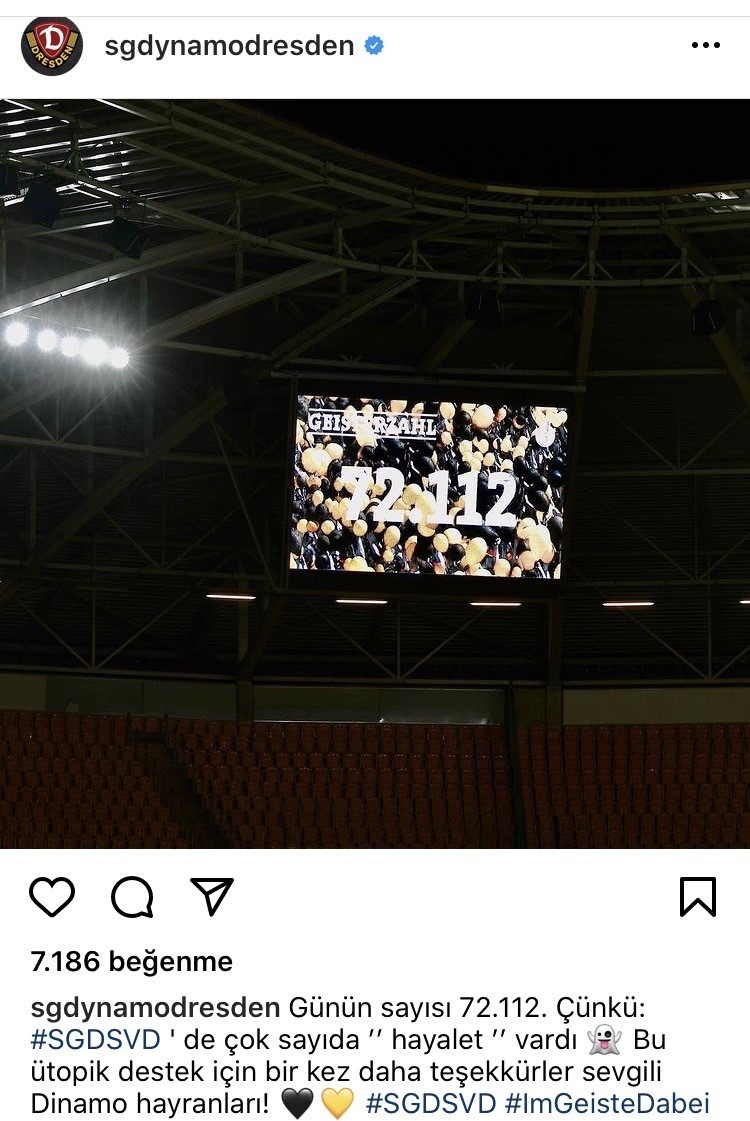
Task: View the list of 7.186 likes
Action: 131,962
